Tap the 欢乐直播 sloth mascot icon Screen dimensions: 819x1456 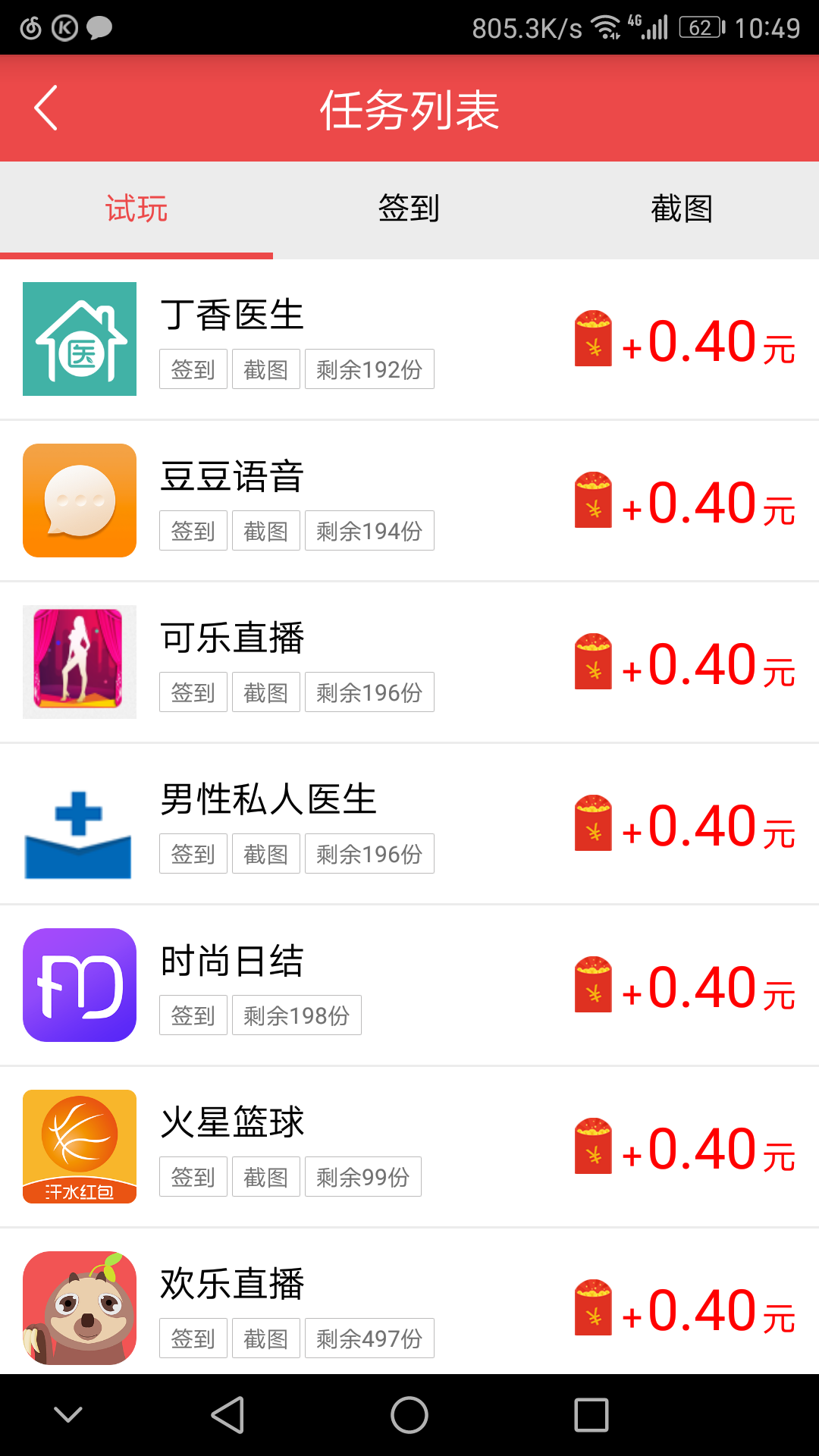click(79, 1308)
